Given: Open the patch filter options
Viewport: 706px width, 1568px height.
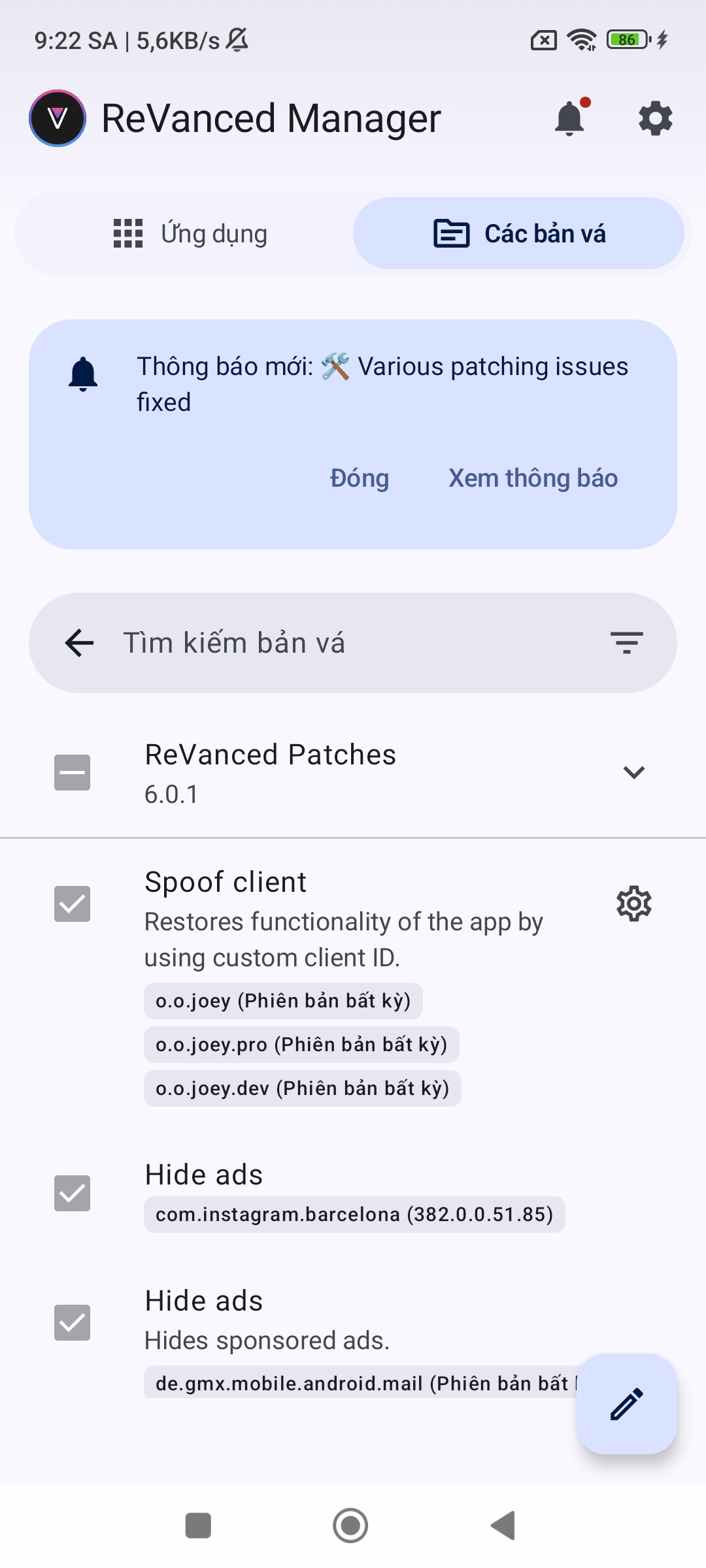Looking at the screenshot, I should (626, 643).
